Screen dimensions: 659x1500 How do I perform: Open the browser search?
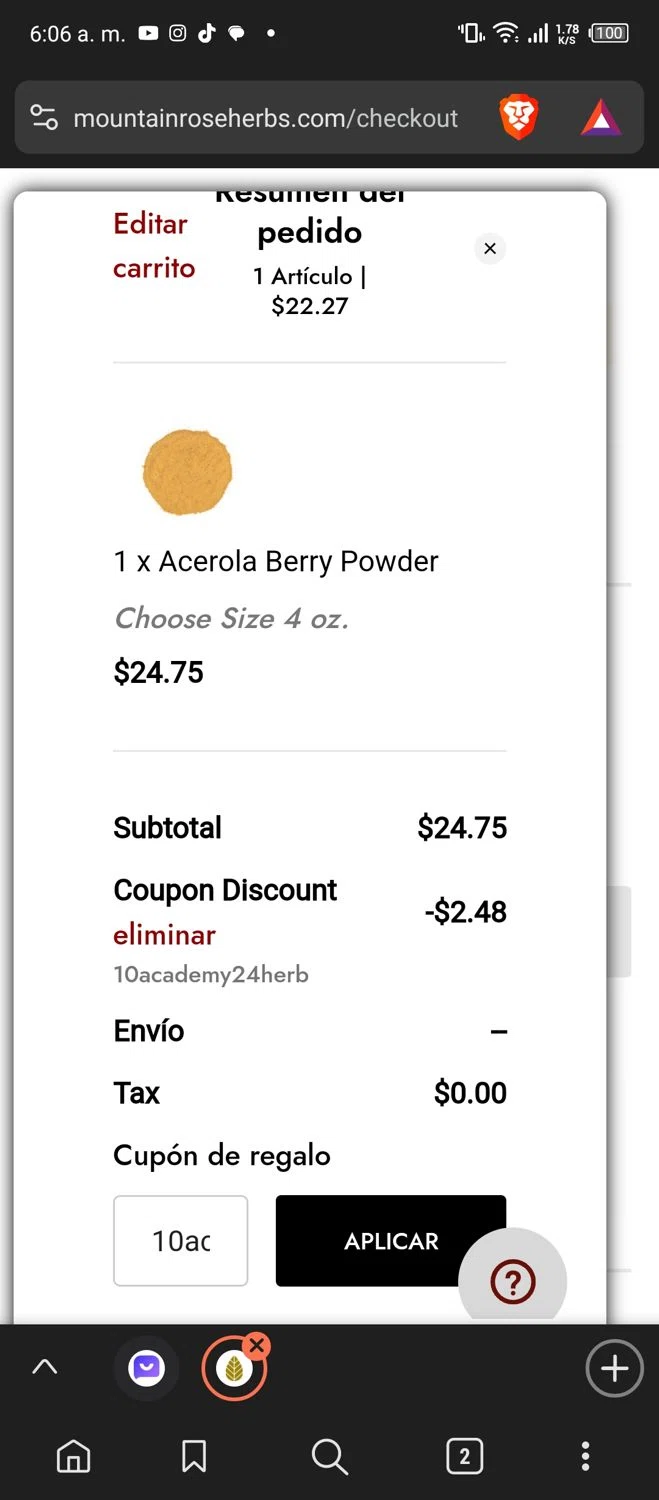329,1457
